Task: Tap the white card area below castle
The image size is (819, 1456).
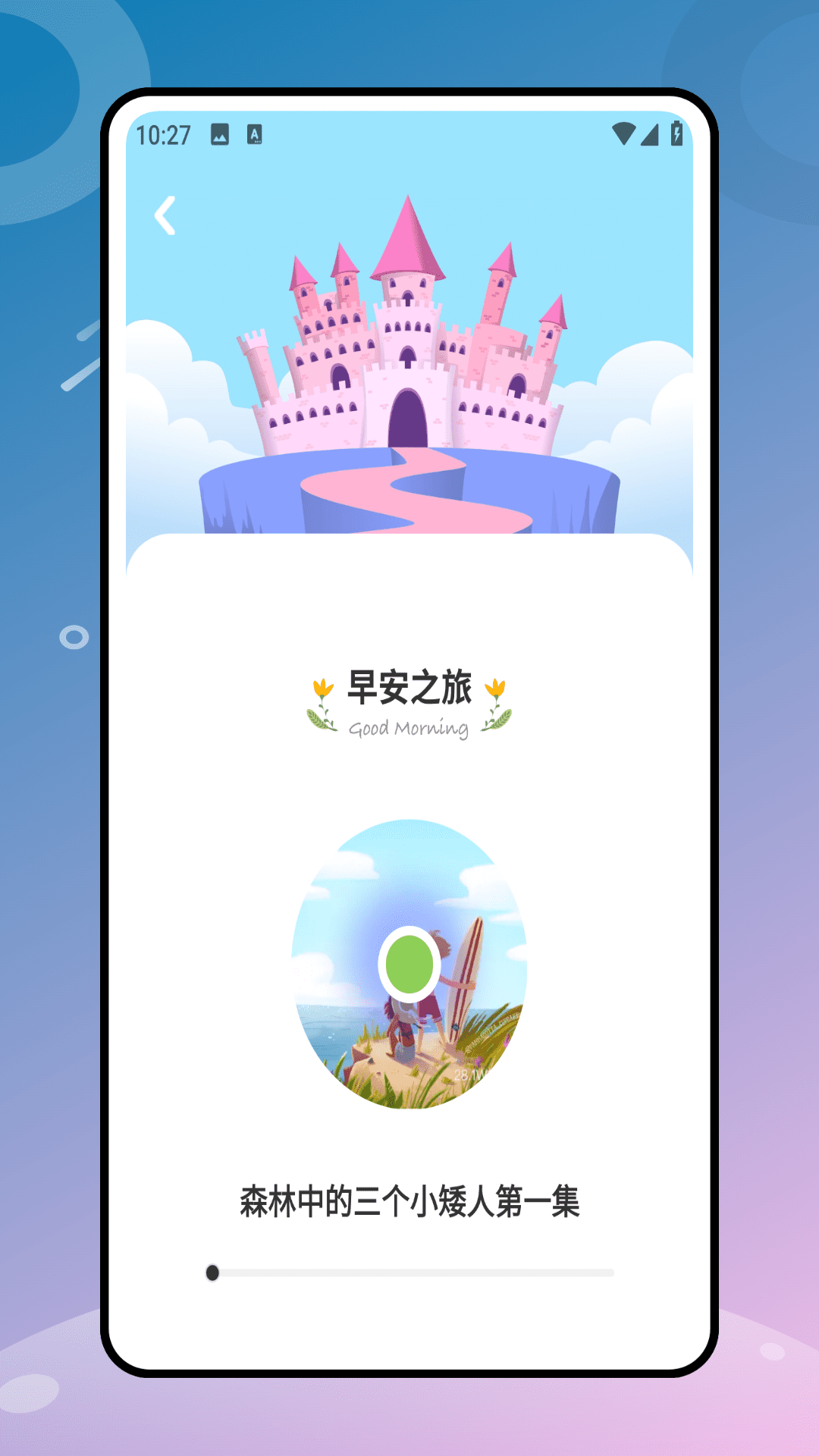Action: [409, 607]
